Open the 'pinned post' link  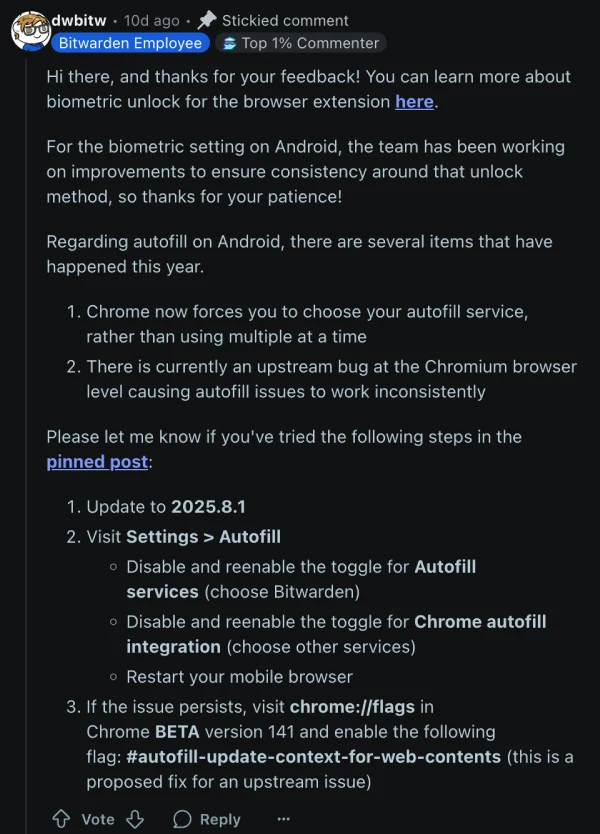point(97,461)
